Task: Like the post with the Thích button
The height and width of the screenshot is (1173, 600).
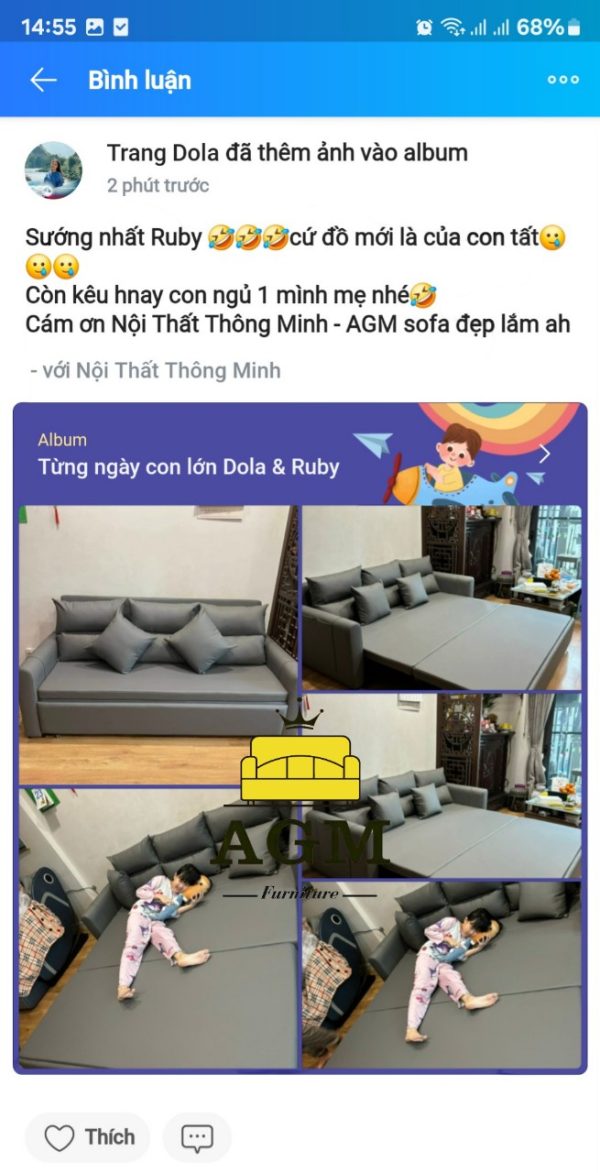Action: tap(88, 1137)
